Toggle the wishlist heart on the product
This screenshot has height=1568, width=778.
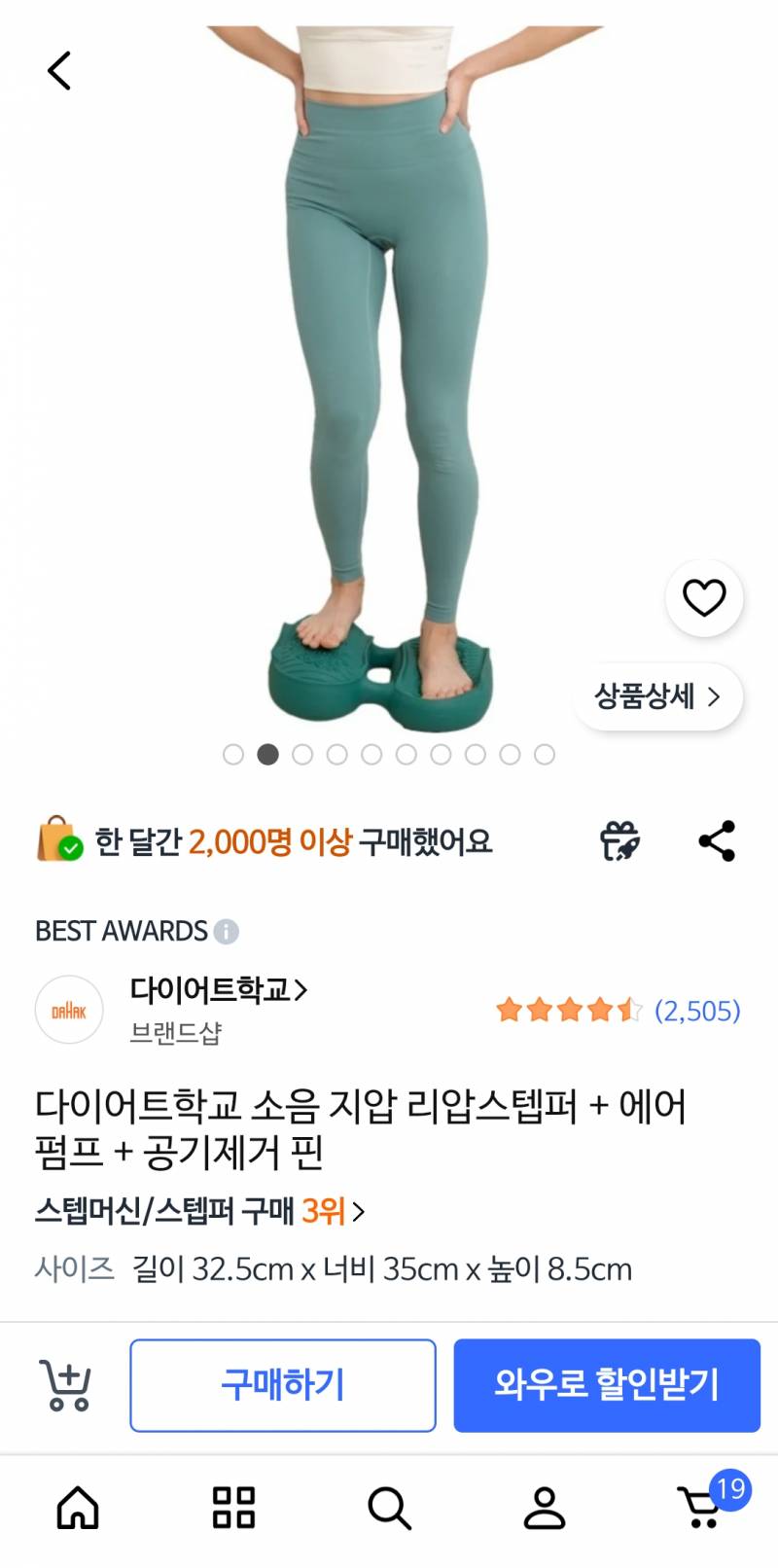click(x=705, y=598)
